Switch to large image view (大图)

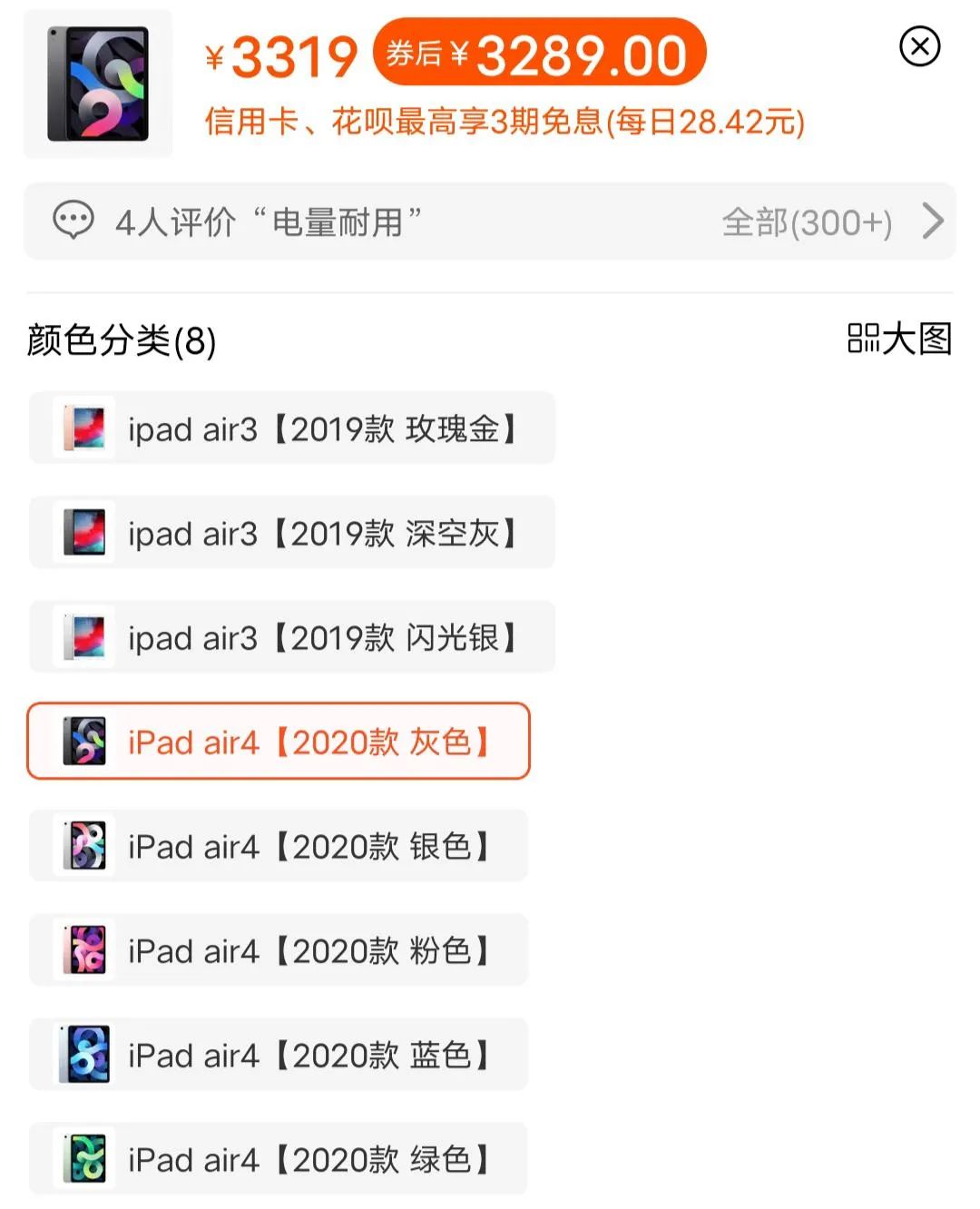click(899, 339)
